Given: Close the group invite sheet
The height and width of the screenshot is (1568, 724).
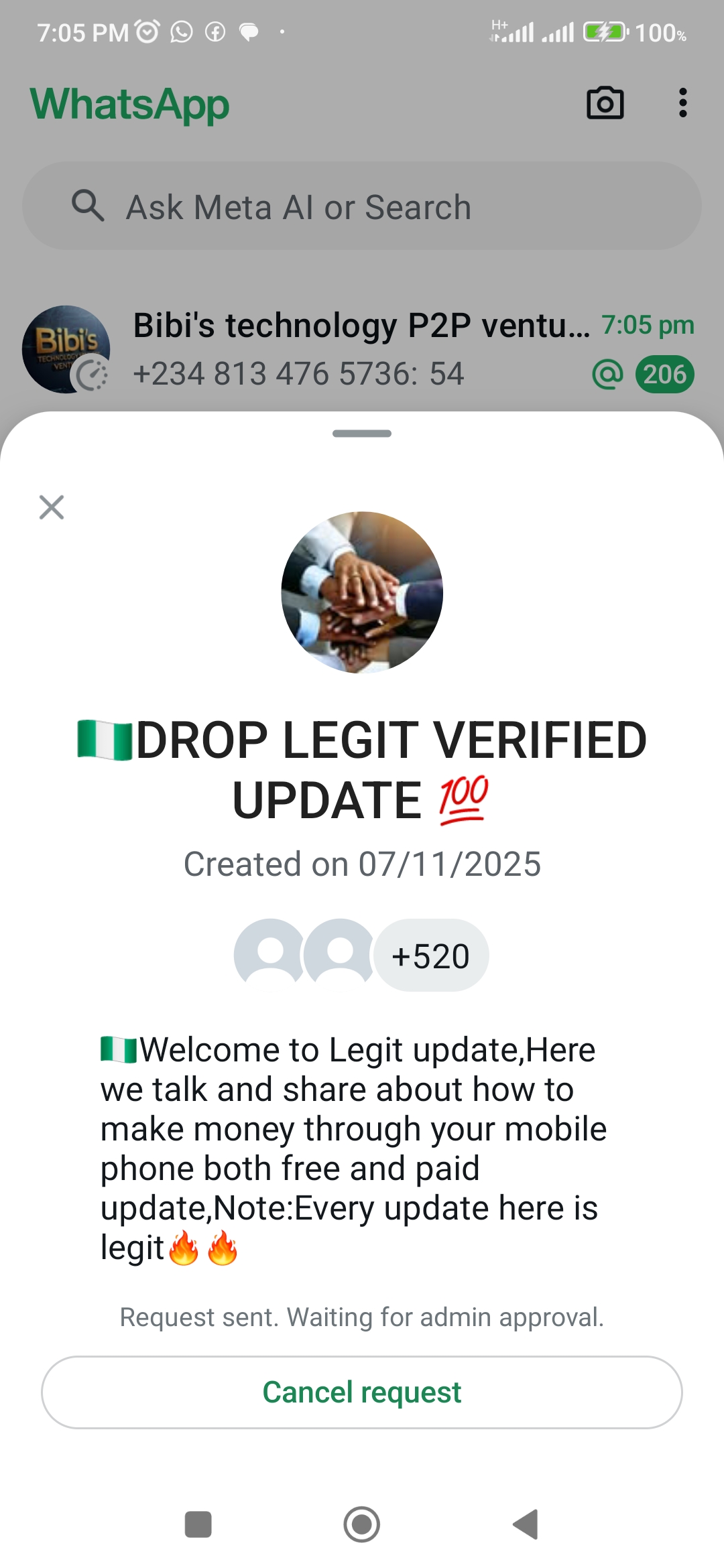Looking at the screenshot, I should point(52,507).
